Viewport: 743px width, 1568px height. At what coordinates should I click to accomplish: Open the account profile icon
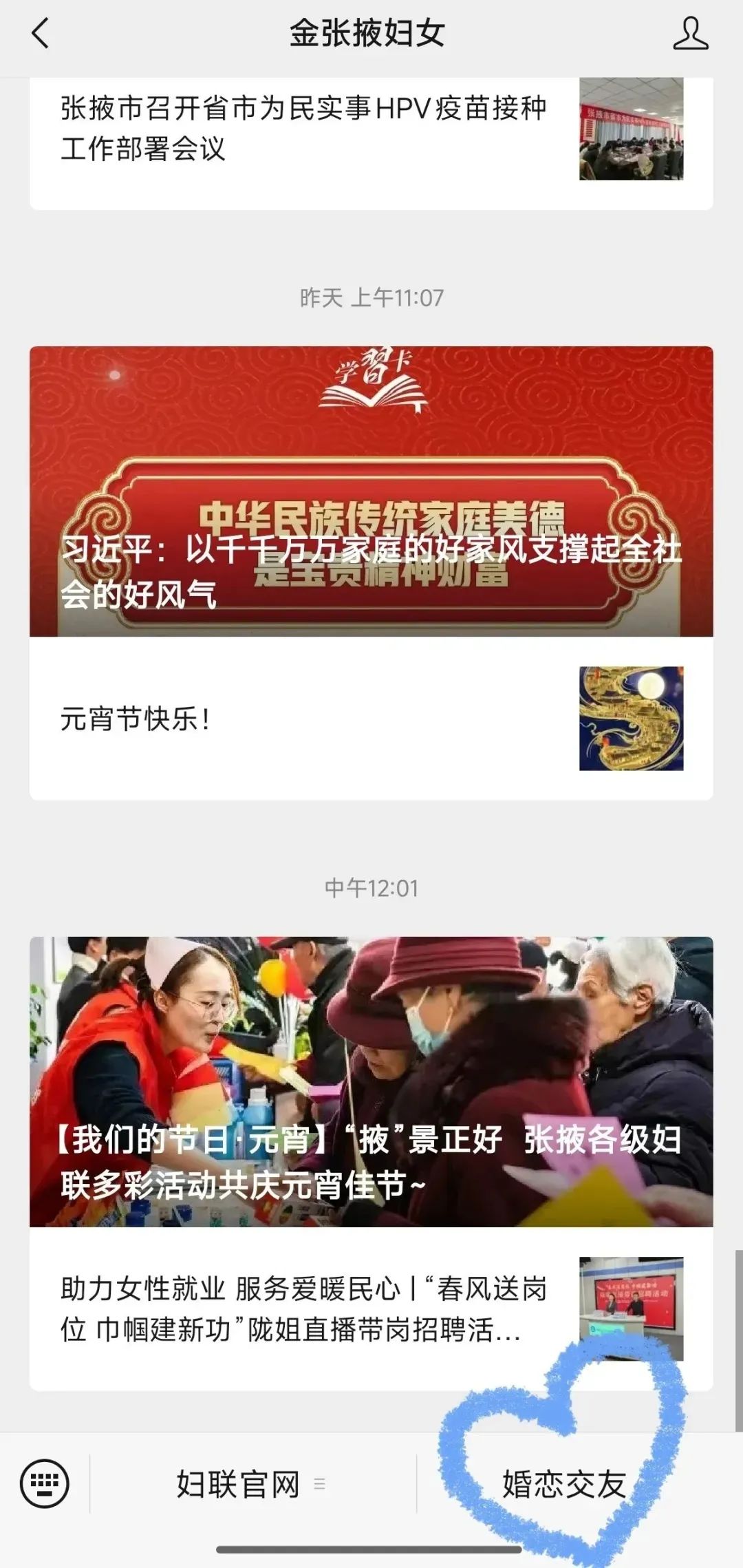(x=690, y=34)
